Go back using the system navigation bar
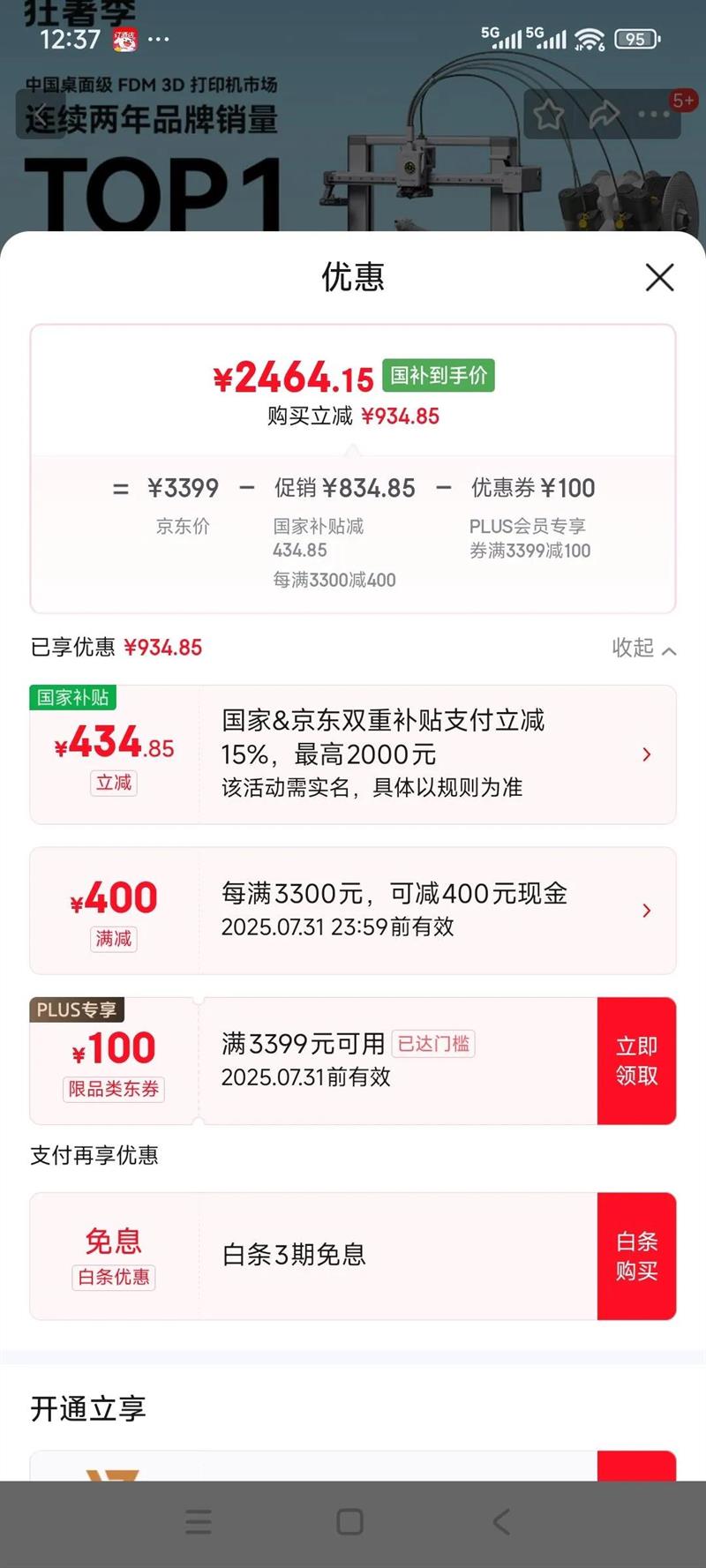The image size is (706, 1568). pyautogui.click(x=500, y=1521)
